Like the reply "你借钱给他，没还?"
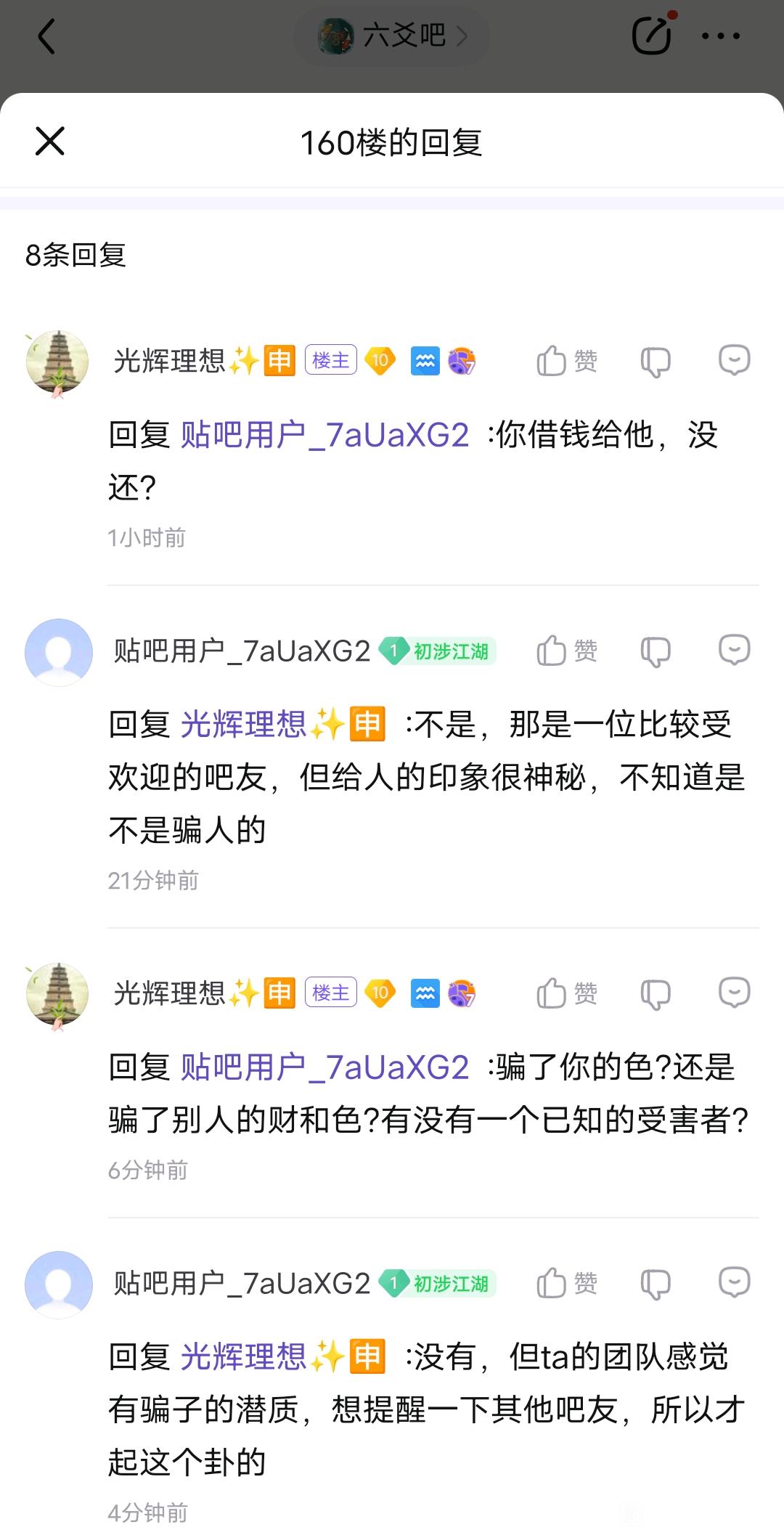The width and height of the screenshot is (784, 1535). click(567, 361)
